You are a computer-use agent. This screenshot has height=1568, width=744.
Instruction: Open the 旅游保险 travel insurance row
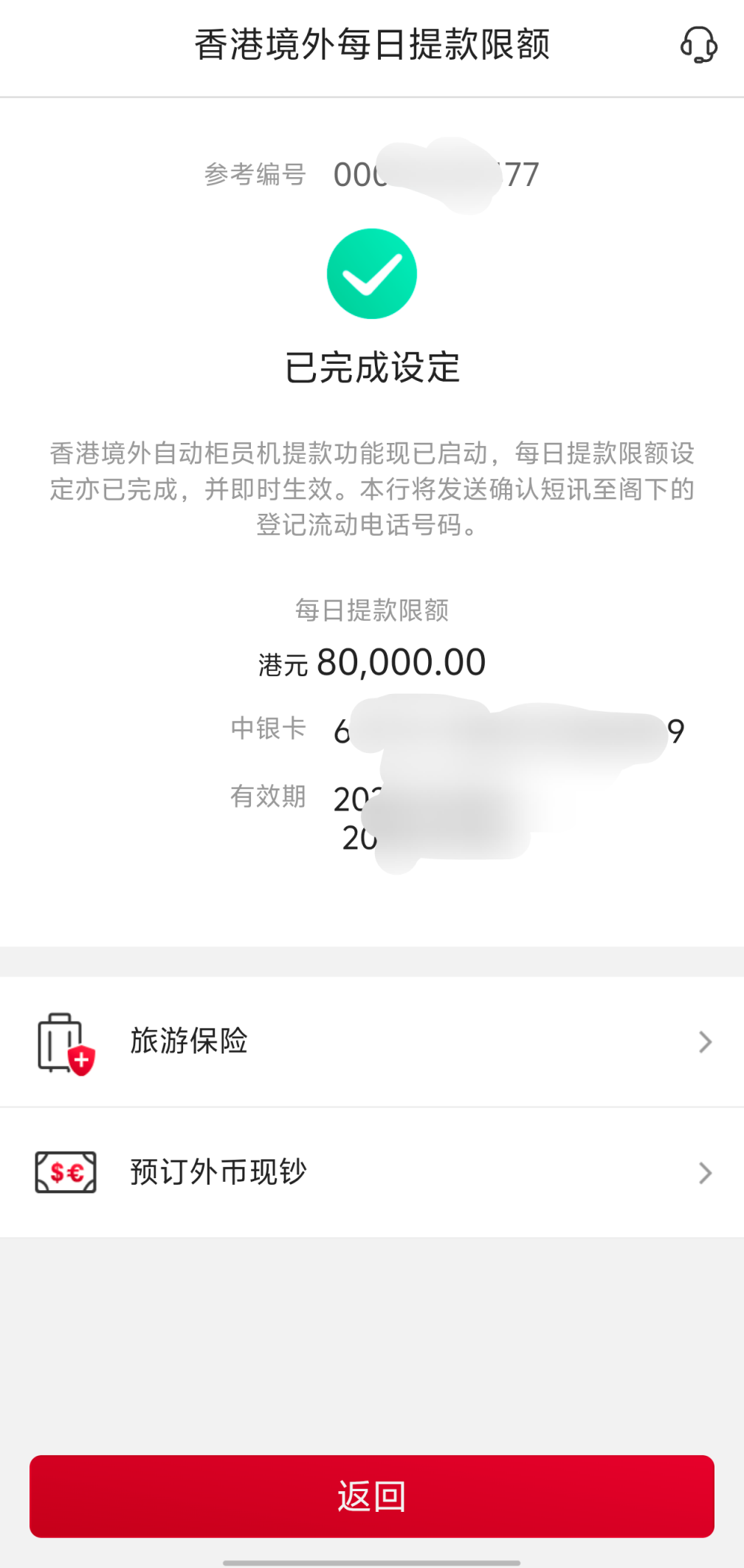372,1042
